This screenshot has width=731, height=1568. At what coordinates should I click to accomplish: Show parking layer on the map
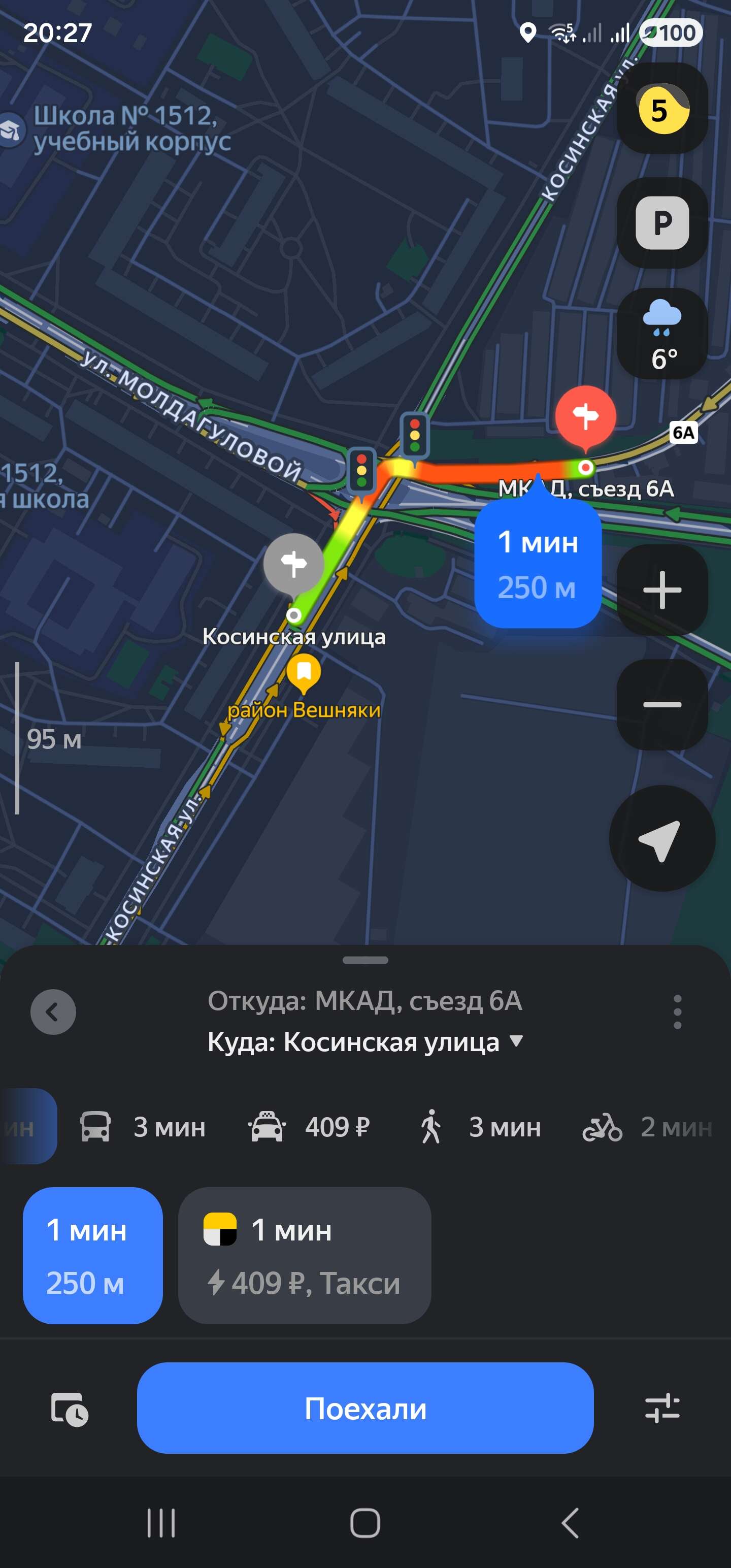click(662, 223)
